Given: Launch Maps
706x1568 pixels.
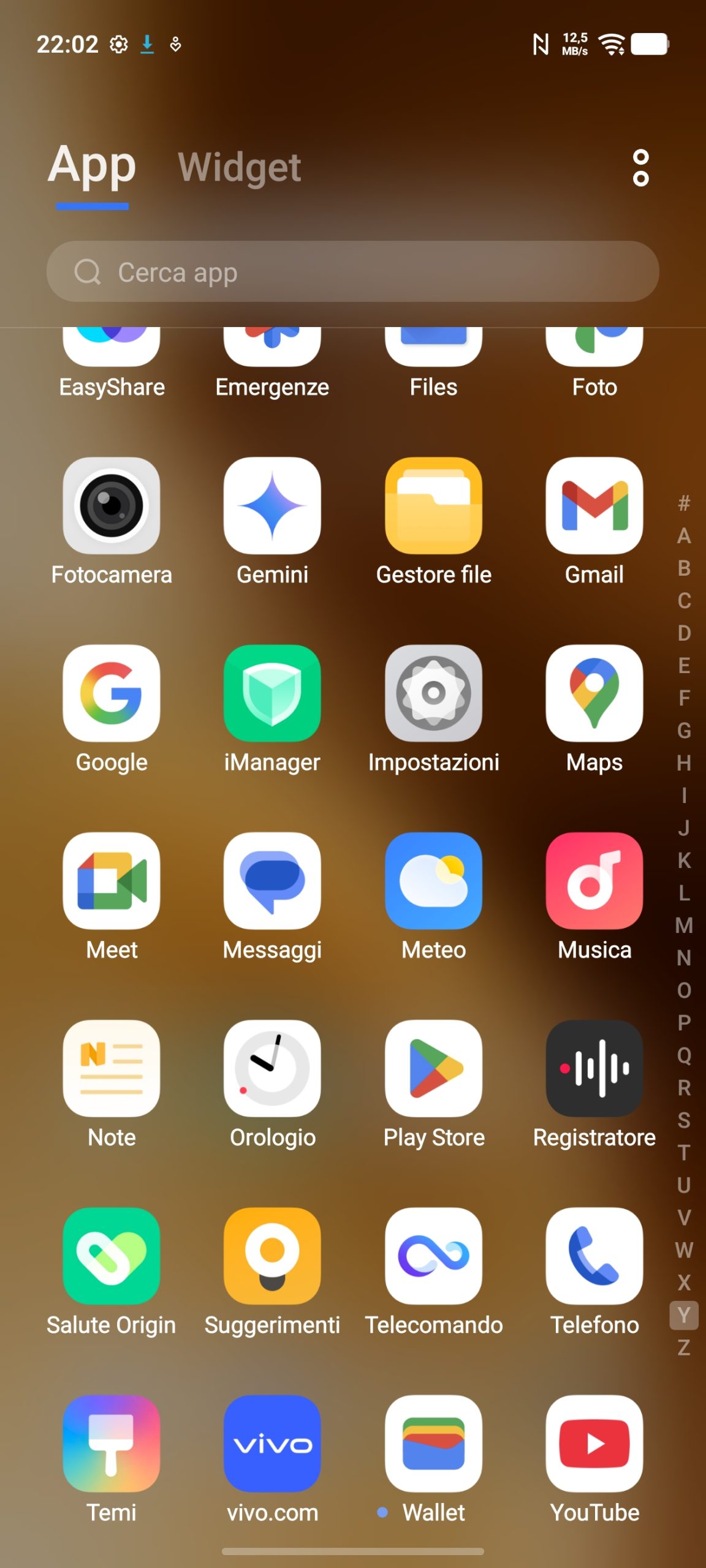Looking at the screenshot, I should pyautogui.click(x=594, y=693).
